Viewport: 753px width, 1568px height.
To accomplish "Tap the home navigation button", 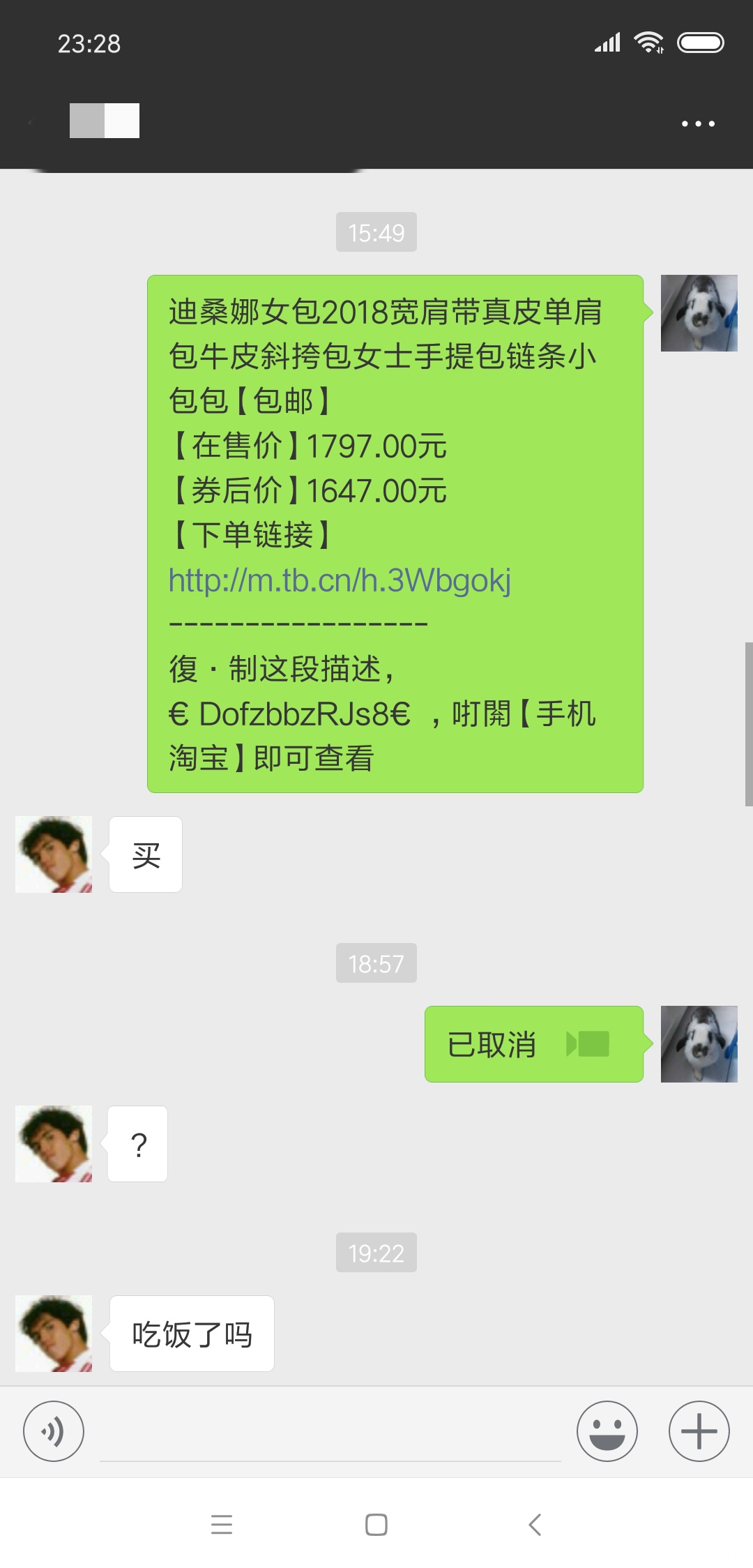I will tap(376, 1525).
